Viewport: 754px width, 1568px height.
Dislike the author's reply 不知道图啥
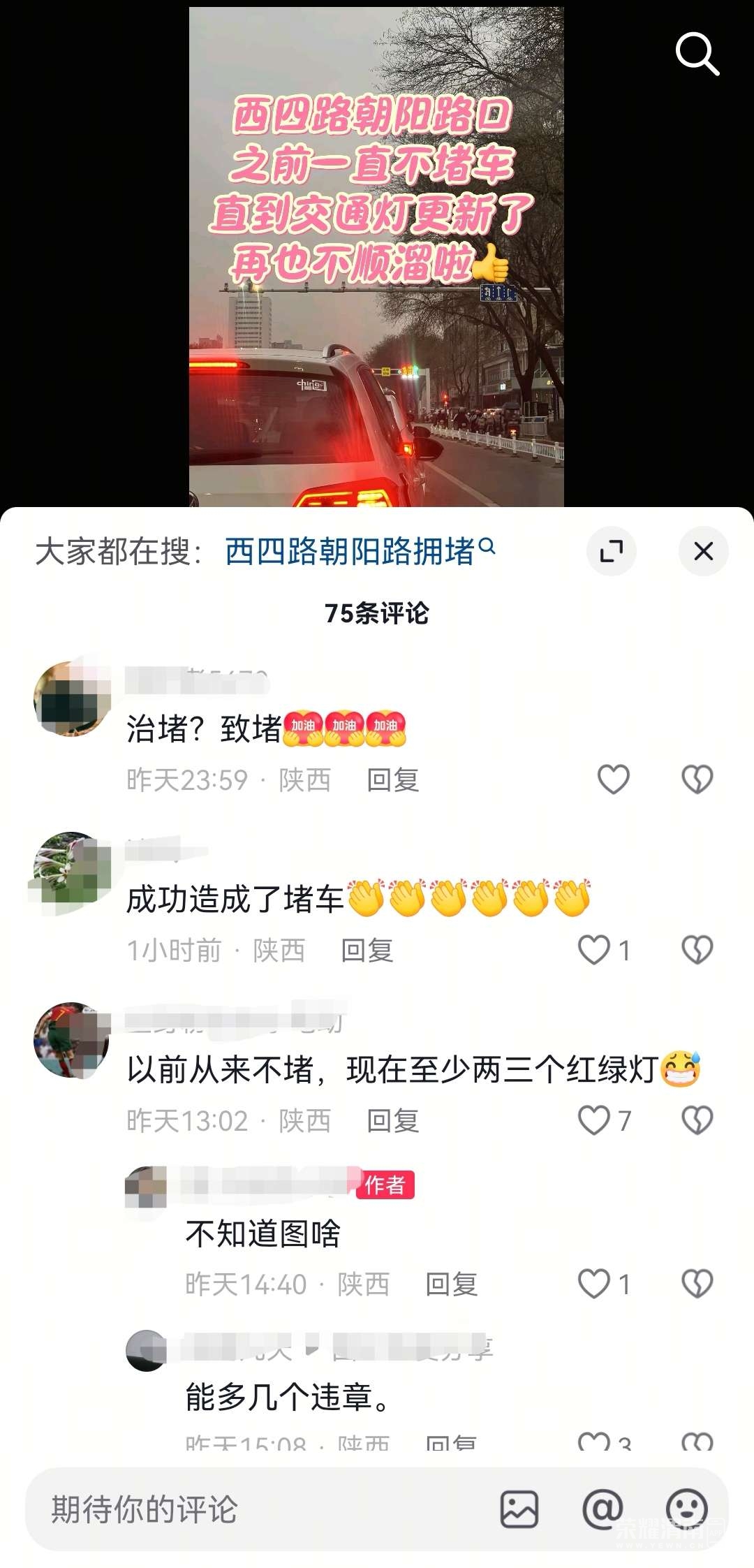(697, 1284)
